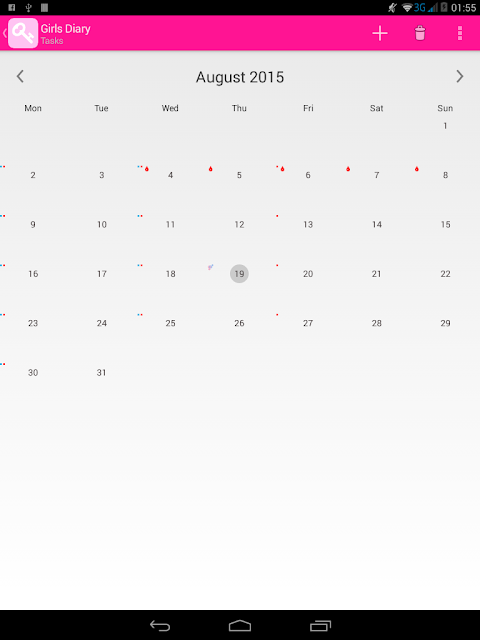Choose August 4 on the calendar

(171, 175)
